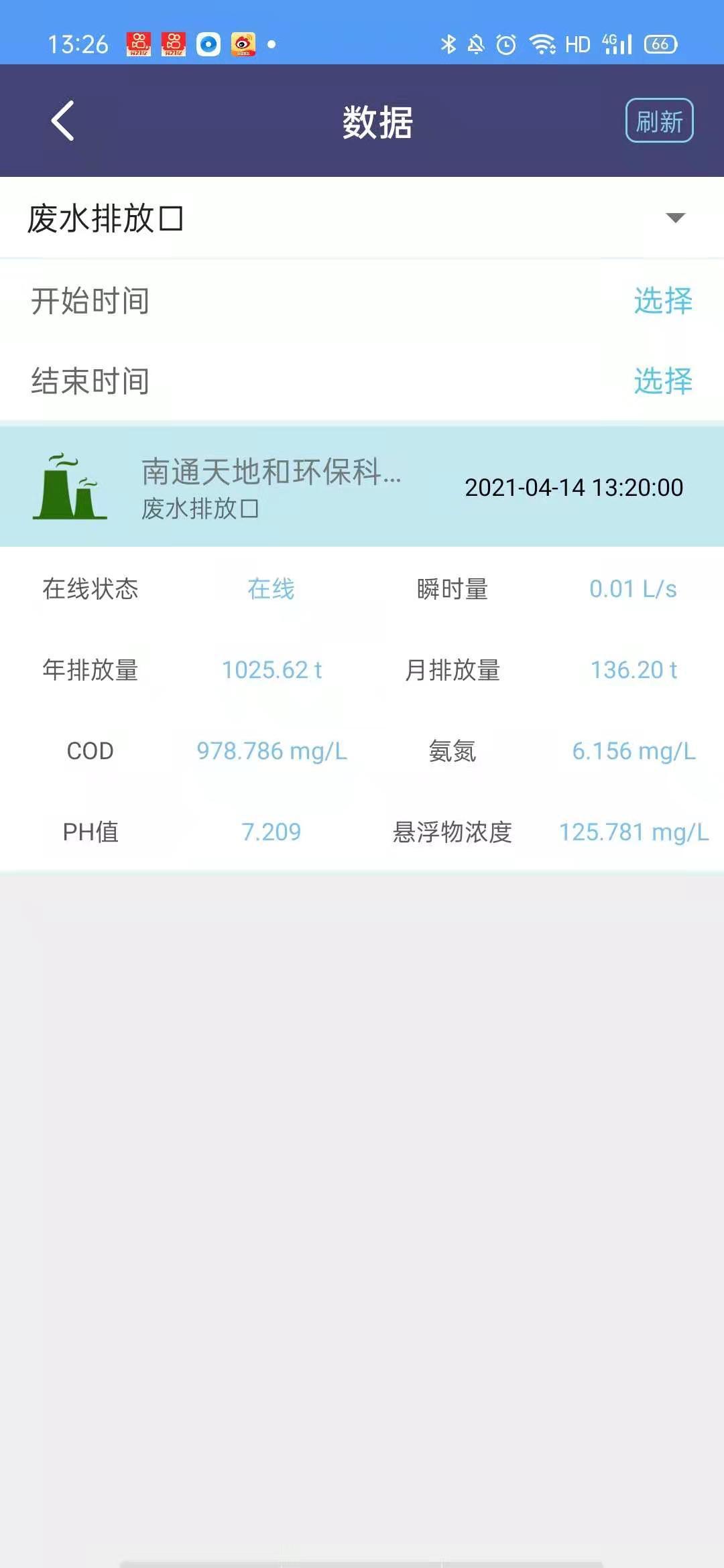
Task: Tap the 刷新 refresh button
Action: 659,121
